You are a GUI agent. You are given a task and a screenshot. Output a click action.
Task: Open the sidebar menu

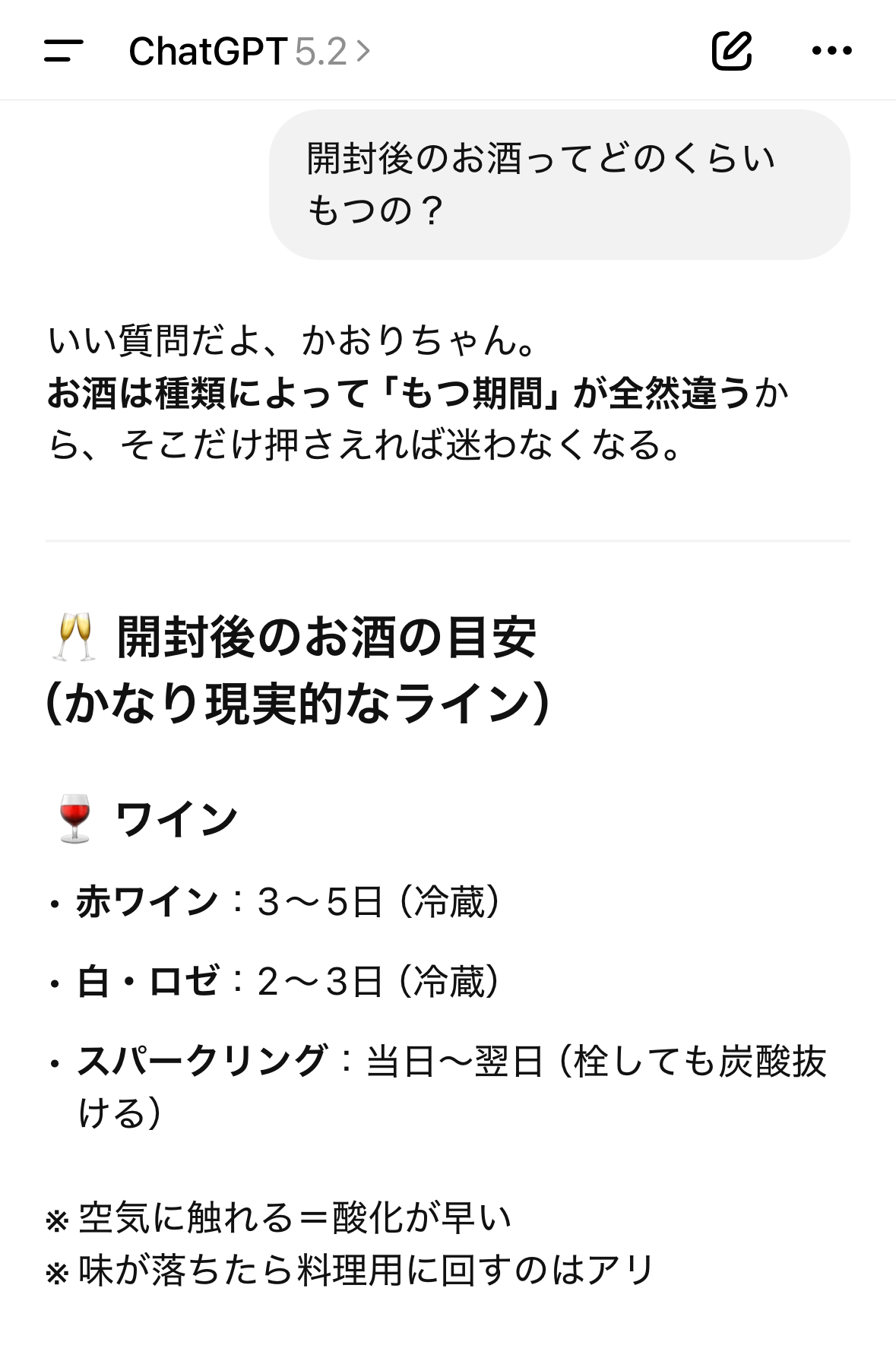[64, 51]
